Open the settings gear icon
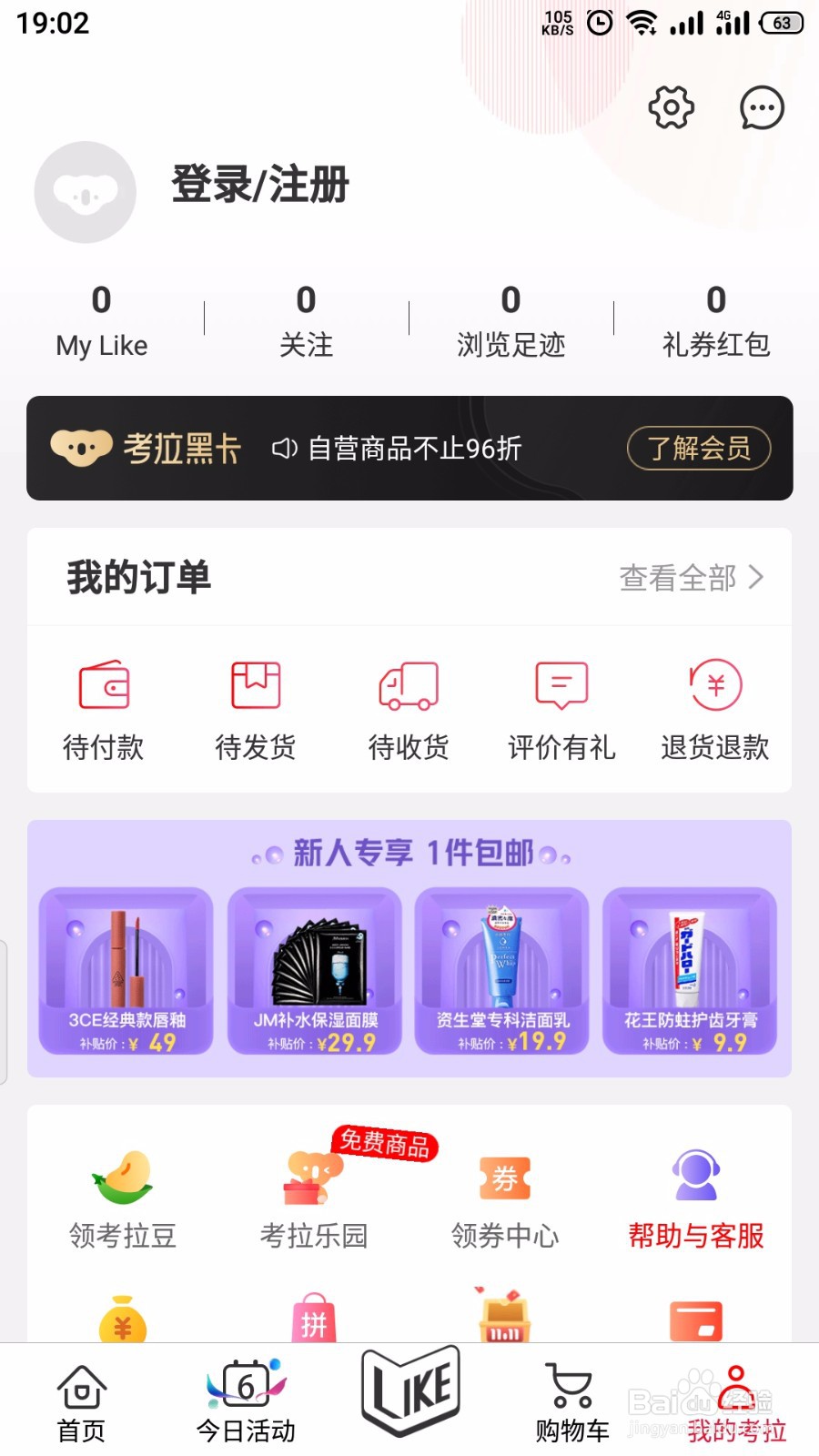Viewport: 819px width, 1456px height. [x=671, y=106]
